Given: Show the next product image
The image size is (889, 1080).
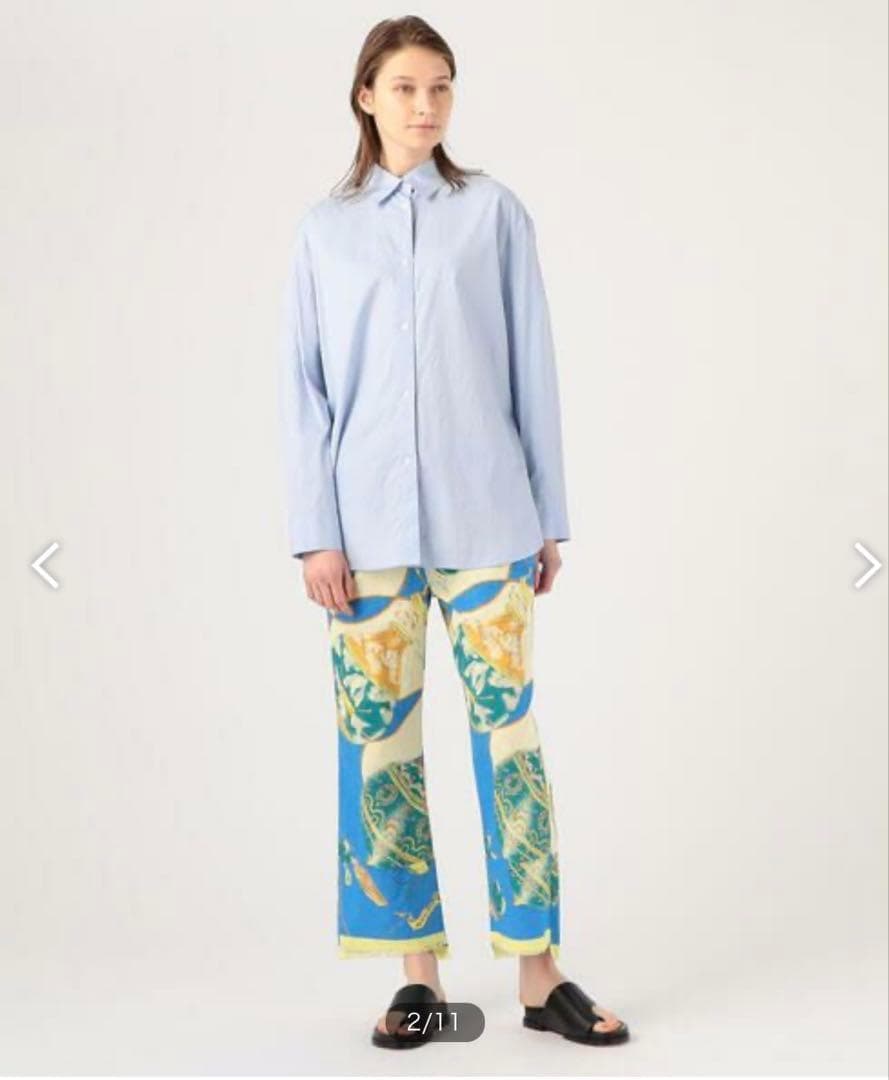Looking at the screenshot, I should 865,565.
